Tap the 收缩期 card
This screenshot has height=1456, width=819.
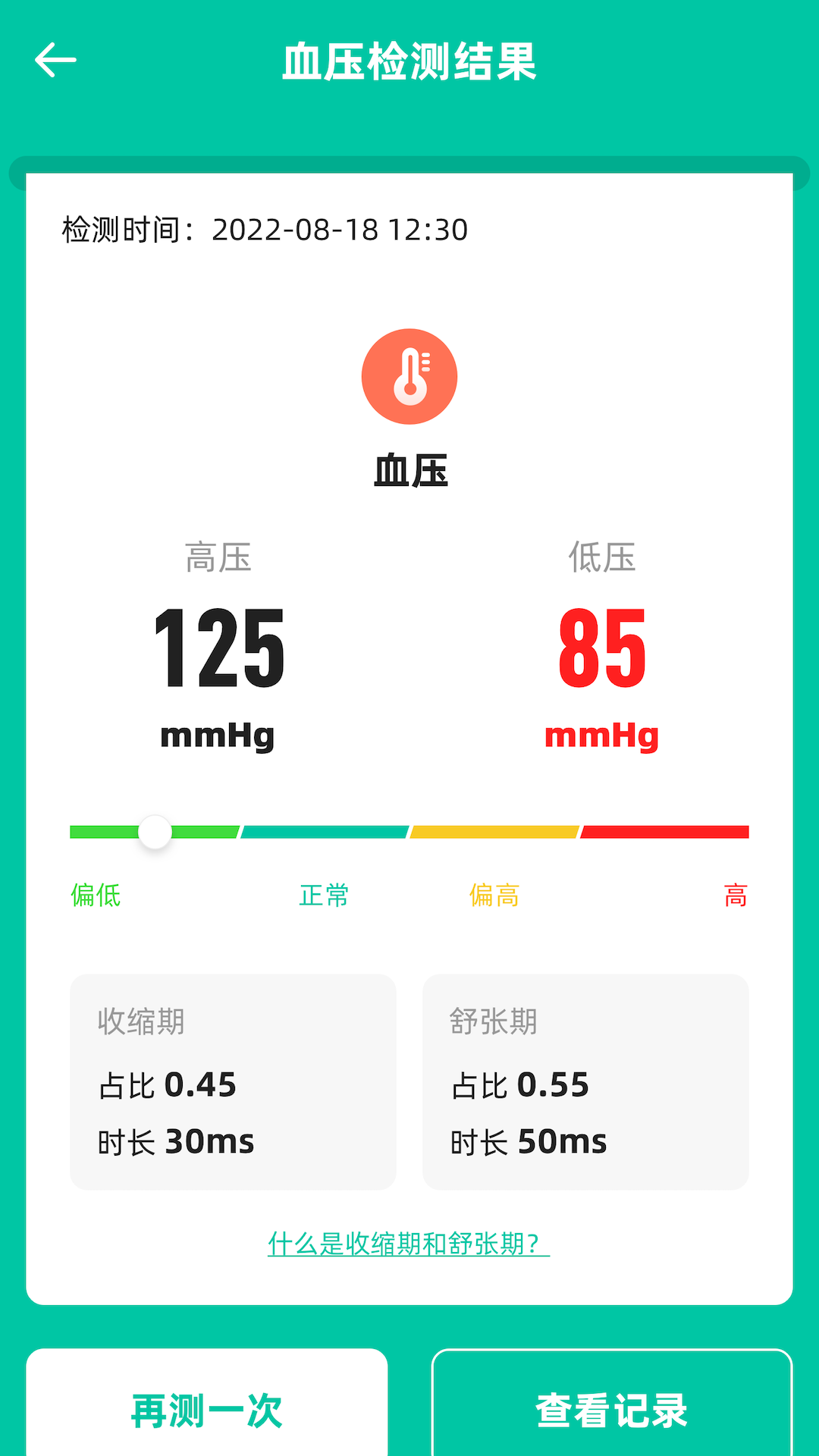tap(232, 1083)
